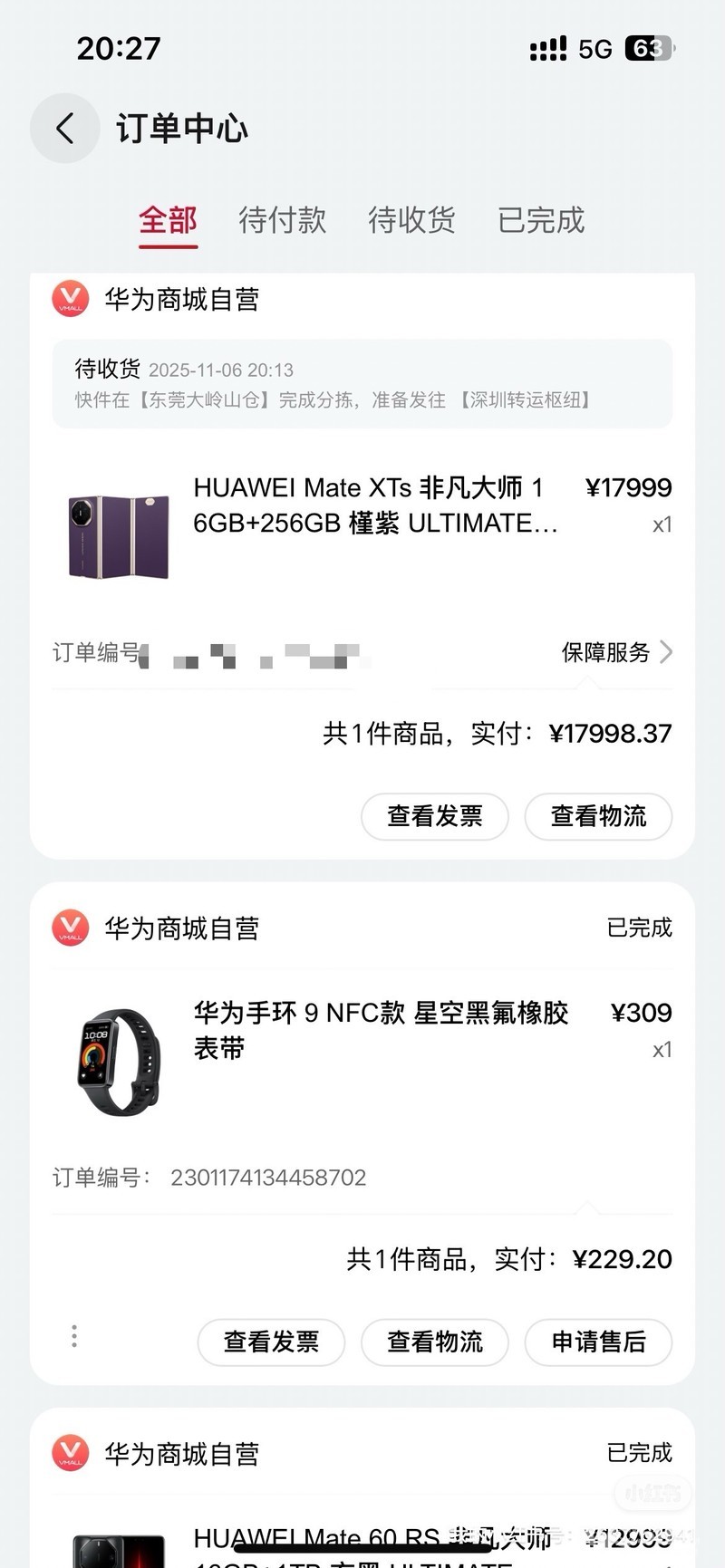725x1568 pixels.
Task: Go back from 订单中心
Action: tap(64, 129)
